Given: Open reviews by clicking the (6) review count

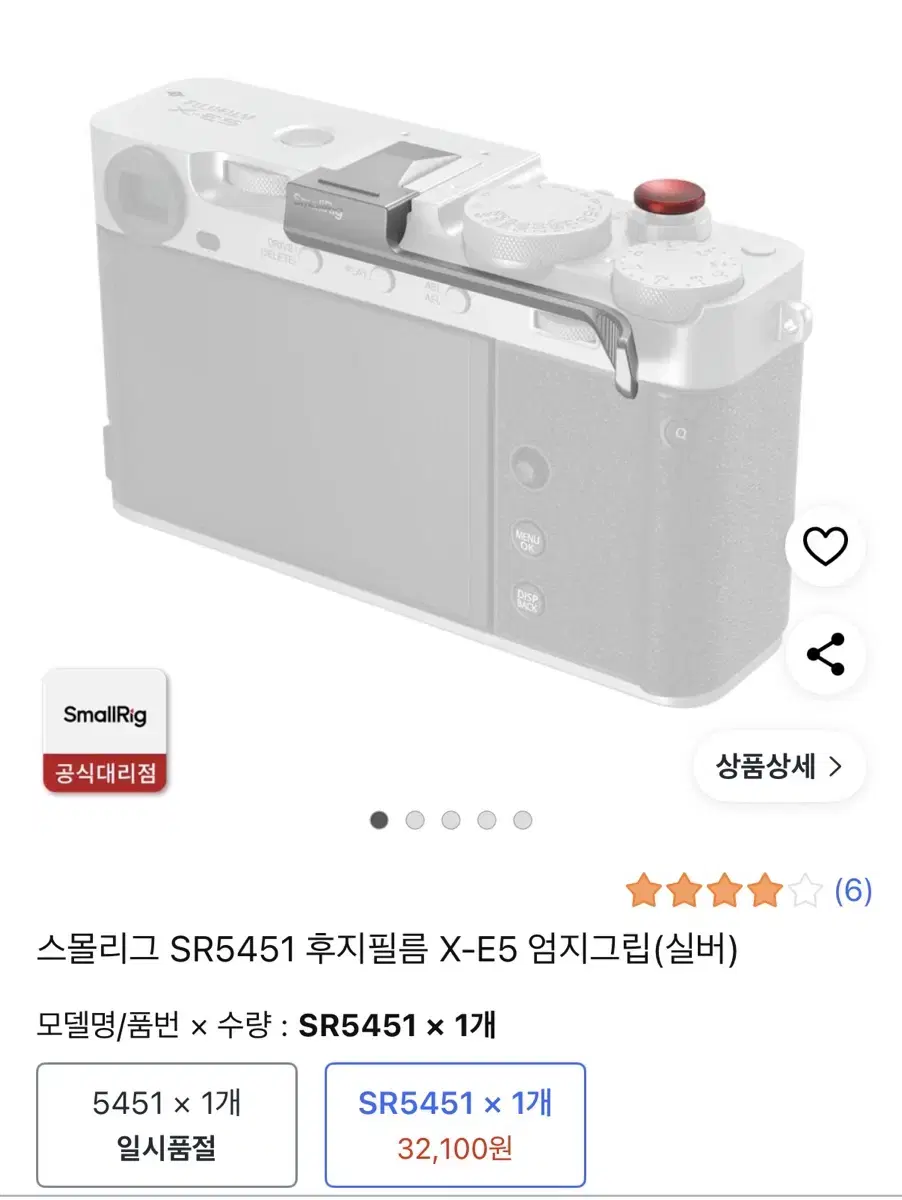Looking at the screenshot, I should (x=851, y=890).
